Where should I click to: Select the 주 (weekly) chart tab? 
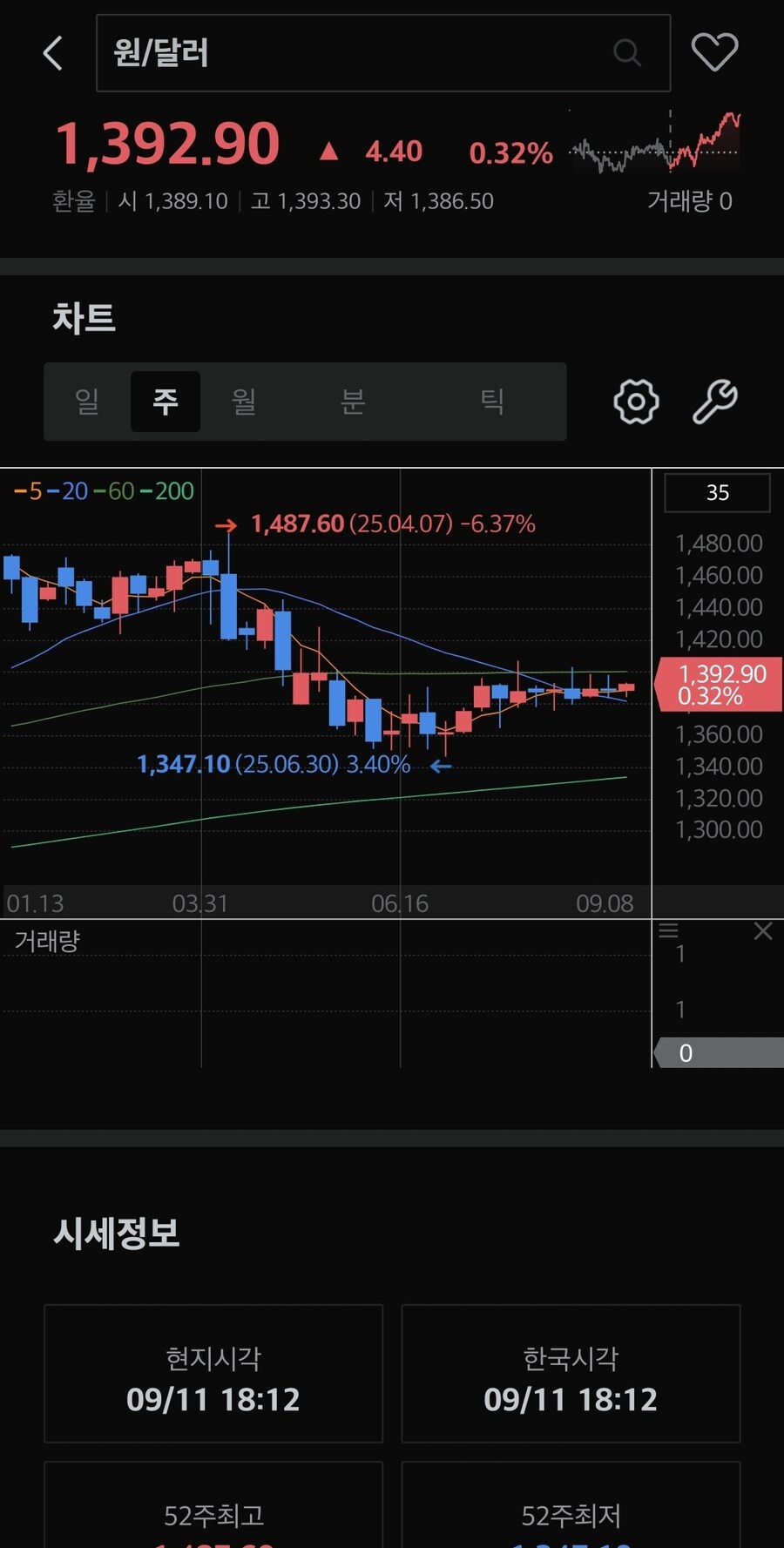point(166,402)
